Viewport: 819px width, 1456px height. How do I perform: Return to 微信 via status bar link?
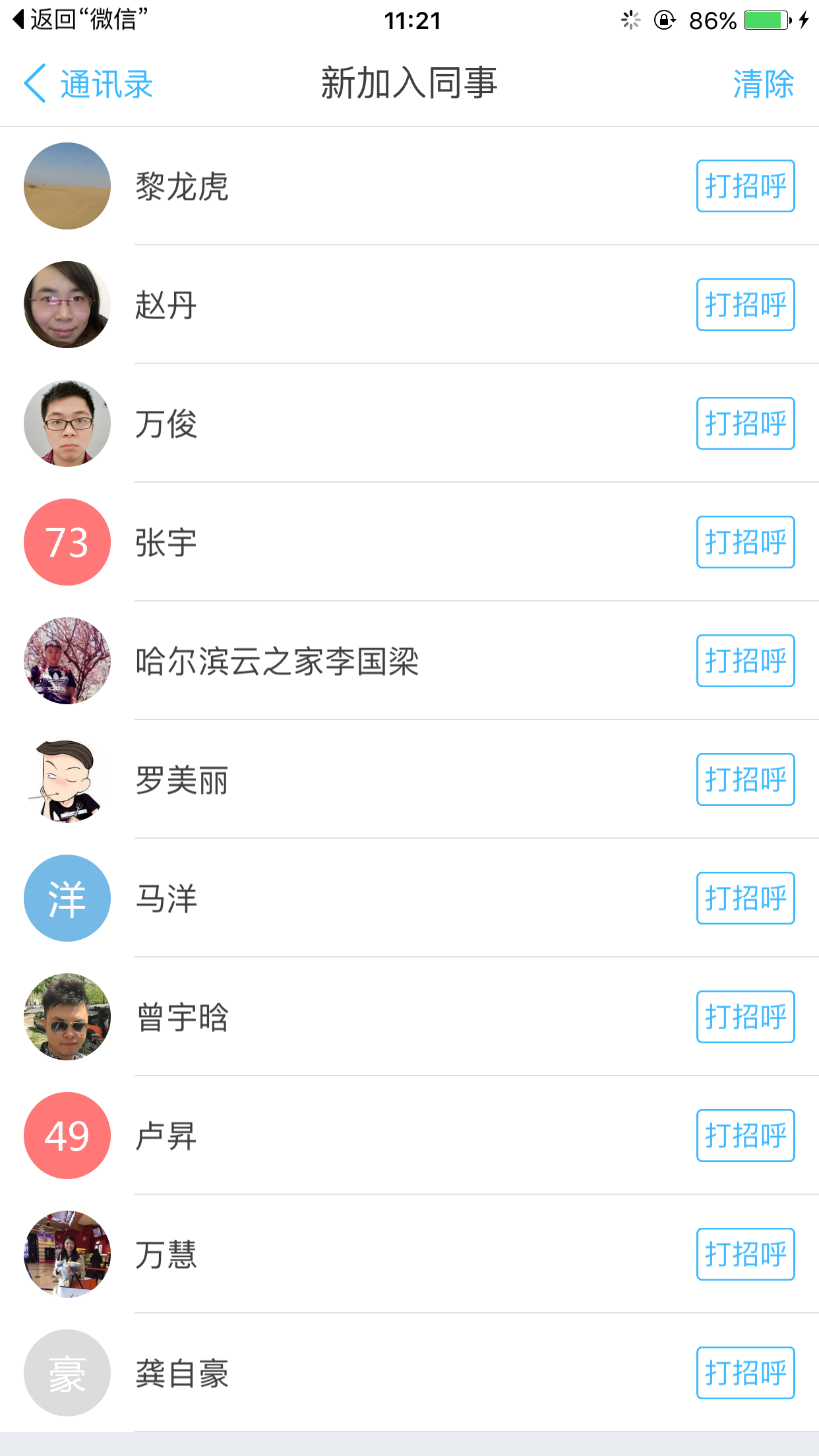click(x=79, y=20)
